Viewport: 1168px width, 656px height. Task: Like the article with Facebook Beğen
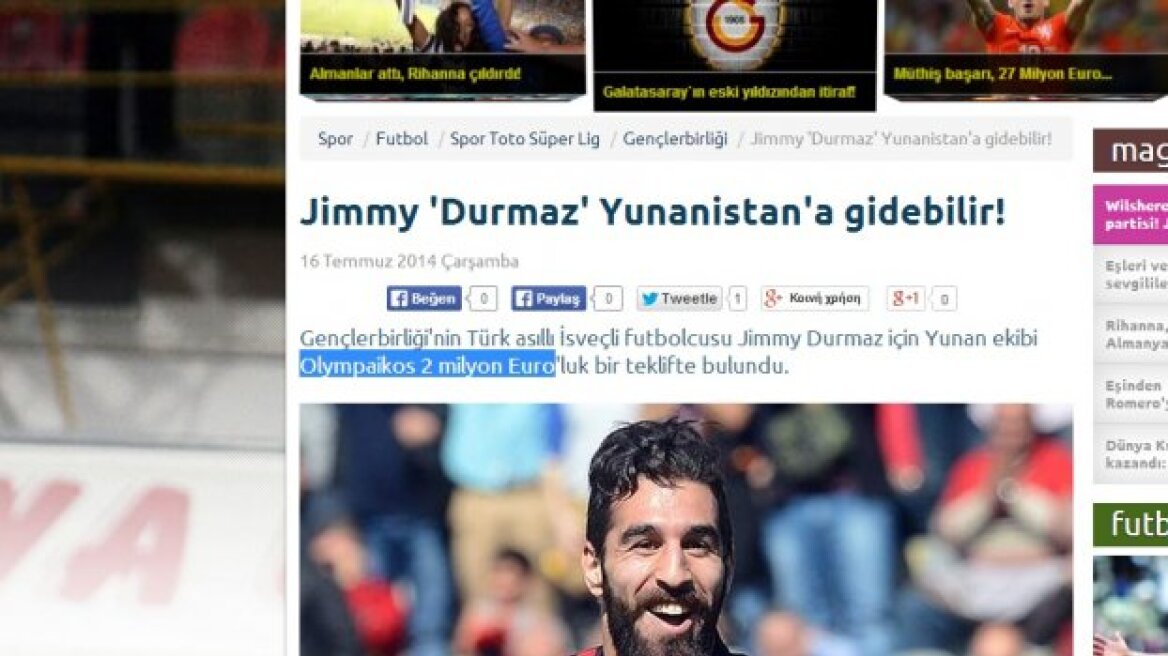(425, 298)
